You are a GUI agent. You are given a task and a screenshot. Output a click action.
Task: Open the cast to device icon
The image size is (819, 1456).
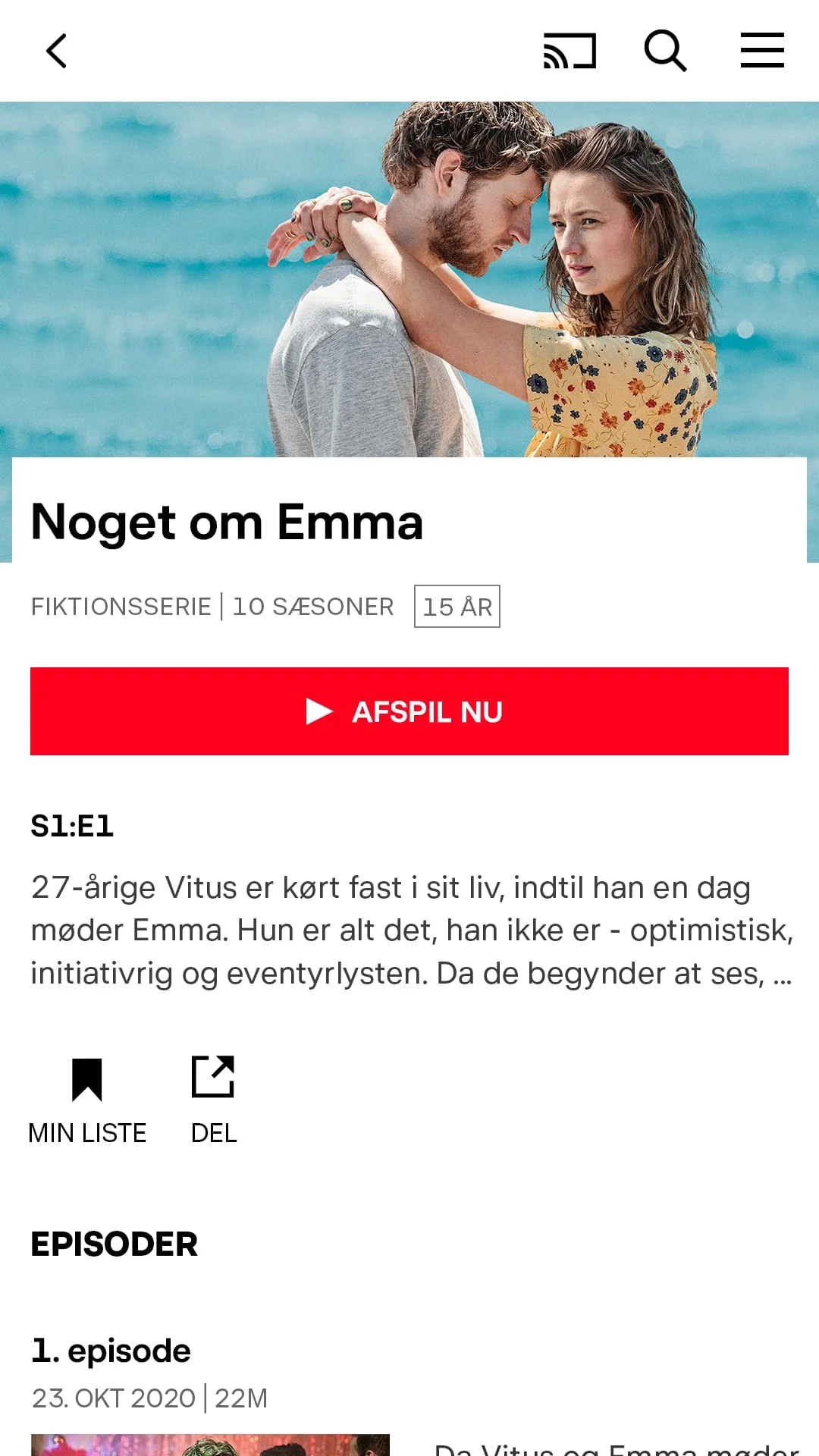point(570,51)
